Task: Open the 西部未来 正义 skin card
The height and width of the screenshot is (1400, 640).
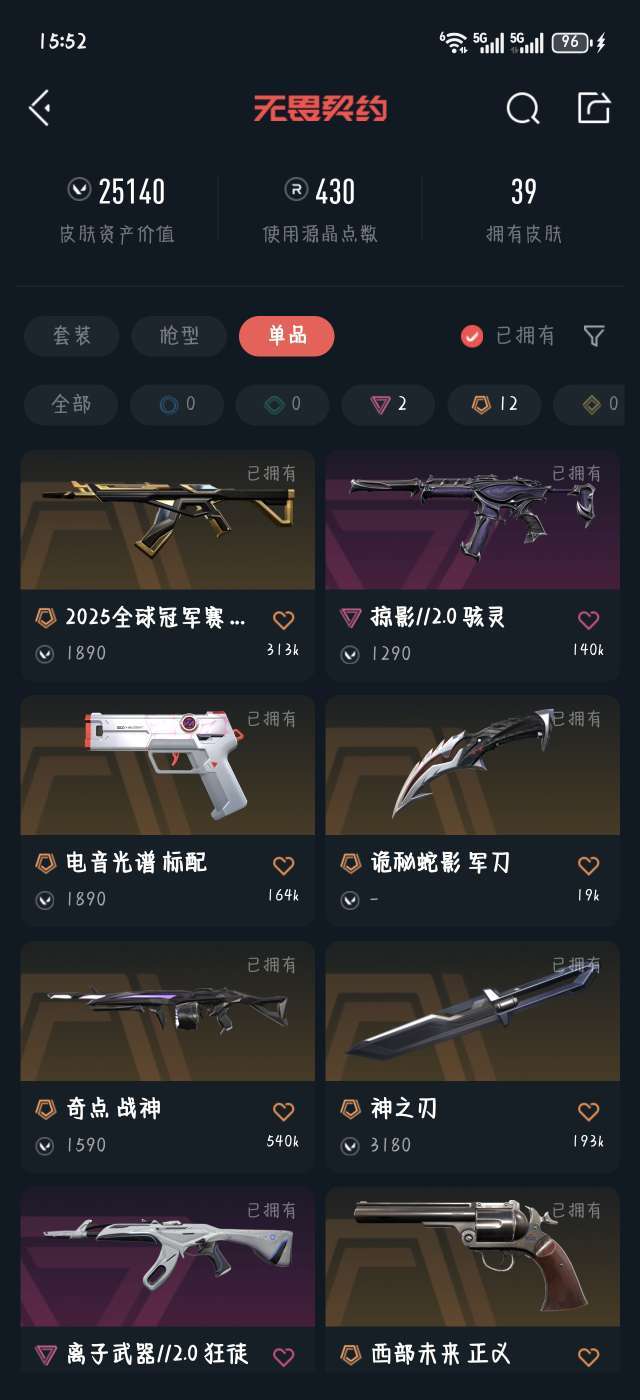Action: 473,1280
